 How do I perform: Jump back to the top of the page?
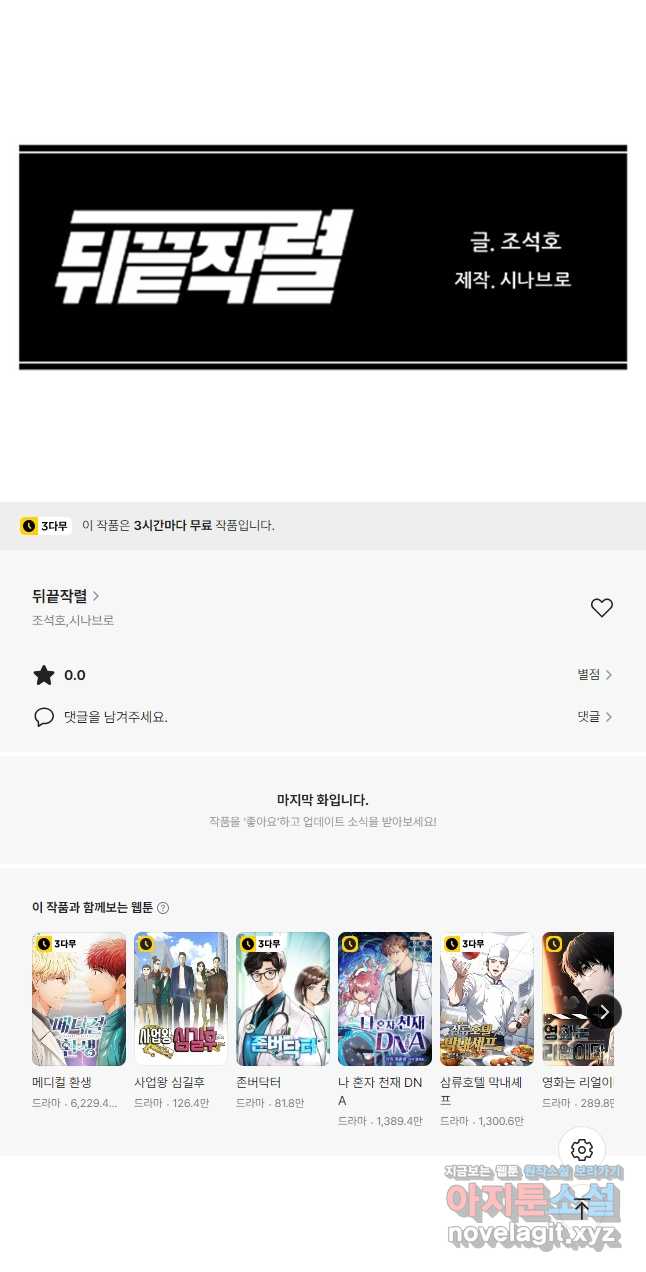click(x=582, y=1208)
